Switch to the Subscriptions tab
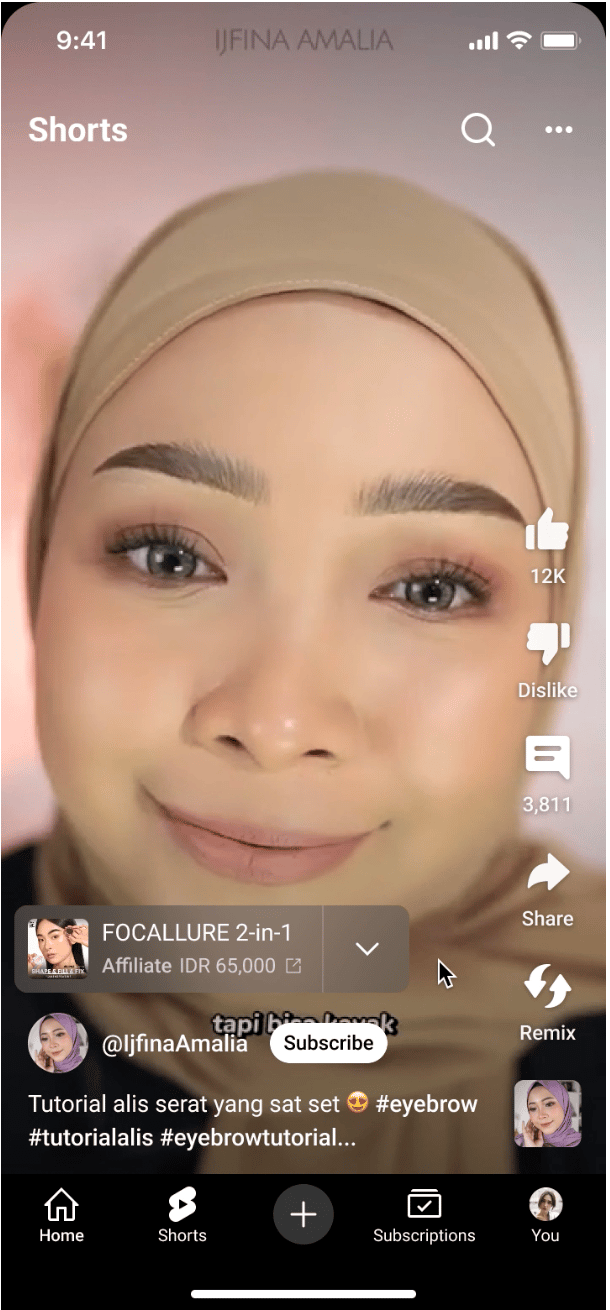Image resolution: width=610 pixels, height=1310 pixels. pyautogui.click(x=424, y=1216)
